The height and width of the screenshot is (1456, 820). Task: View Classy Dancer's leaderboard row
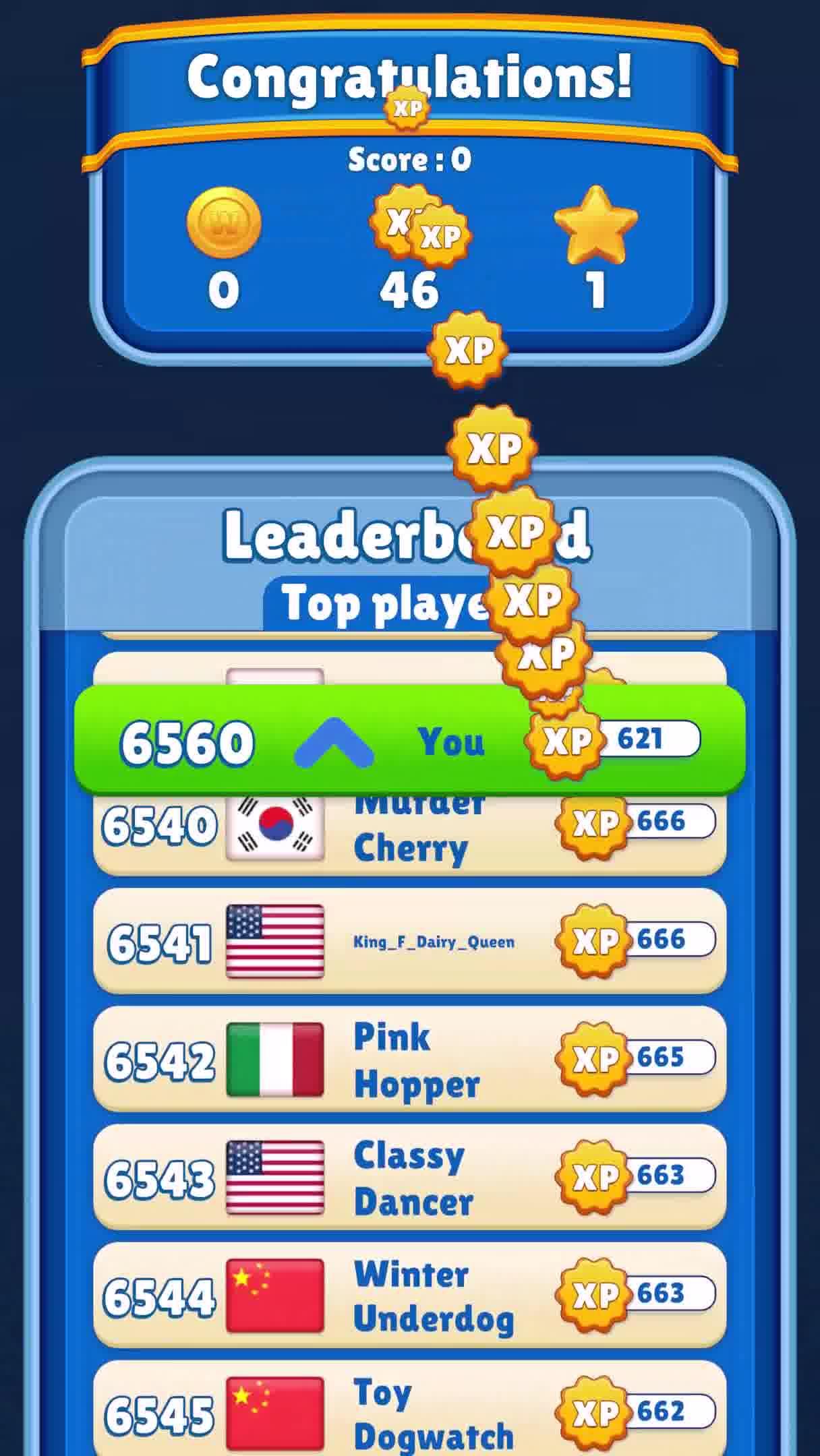click(x=409, y=1177)
